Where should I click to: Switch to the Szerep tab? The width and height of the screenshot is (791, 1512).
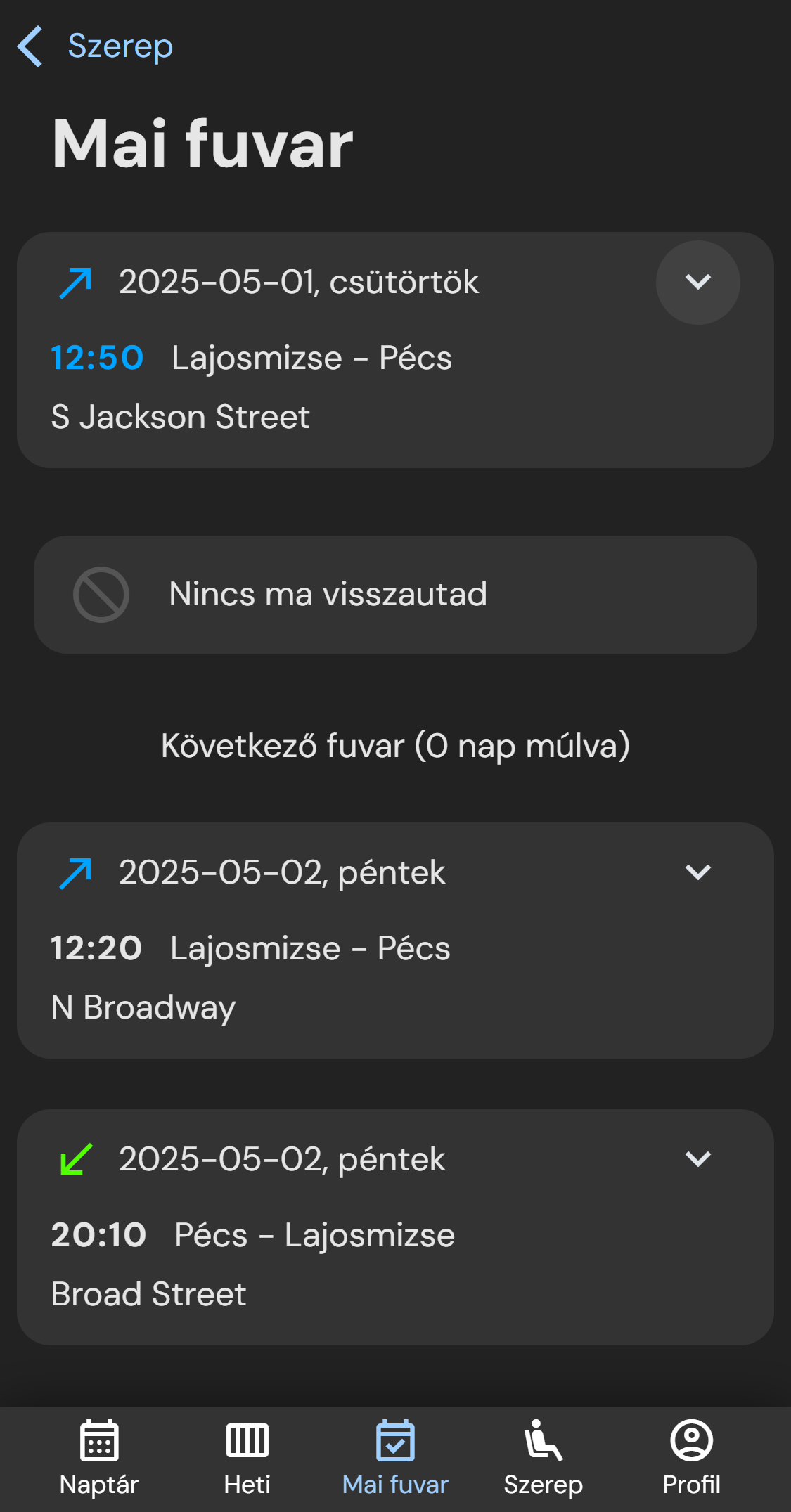coord(543,1458)
